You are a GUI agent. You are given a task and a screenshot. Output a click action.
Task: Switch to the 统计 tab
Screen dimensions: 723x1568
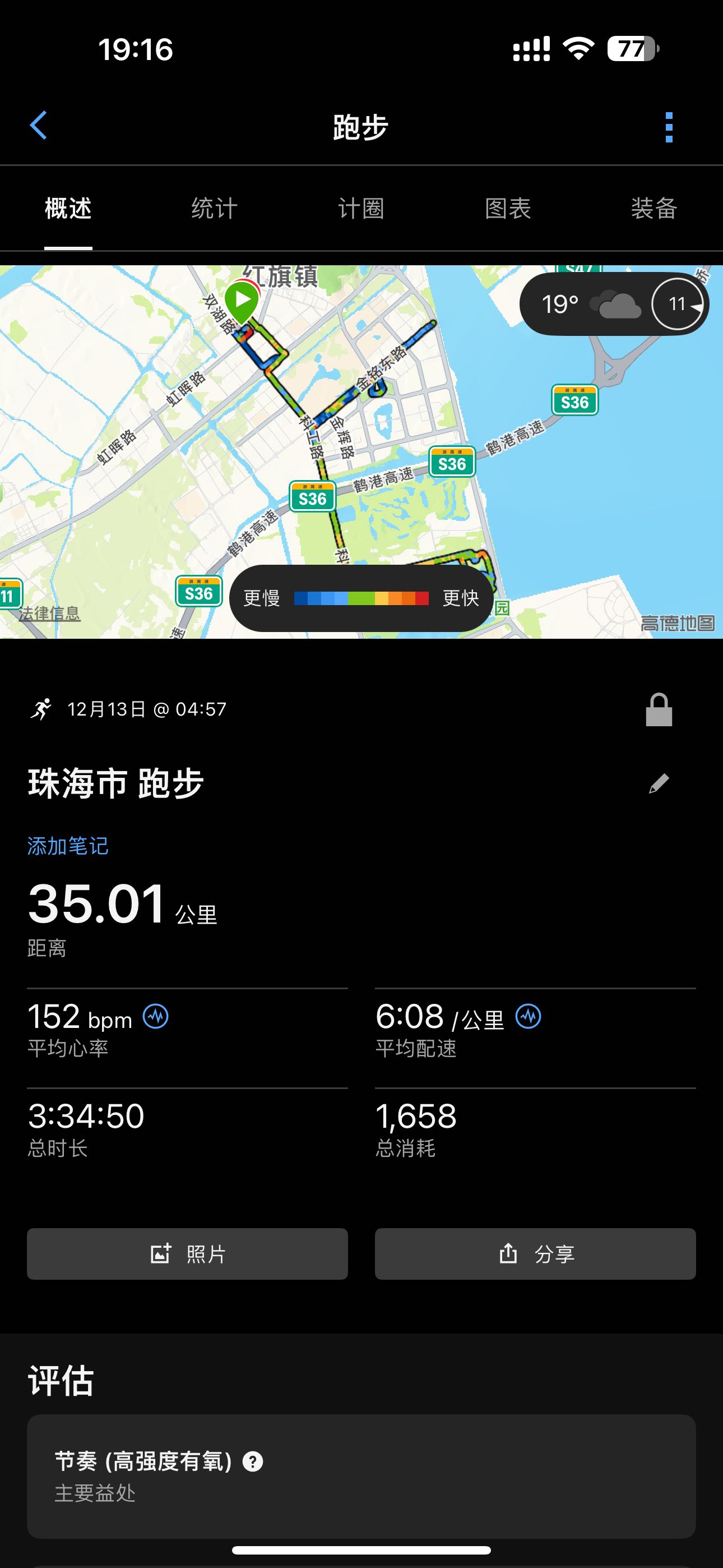[214, 208]
